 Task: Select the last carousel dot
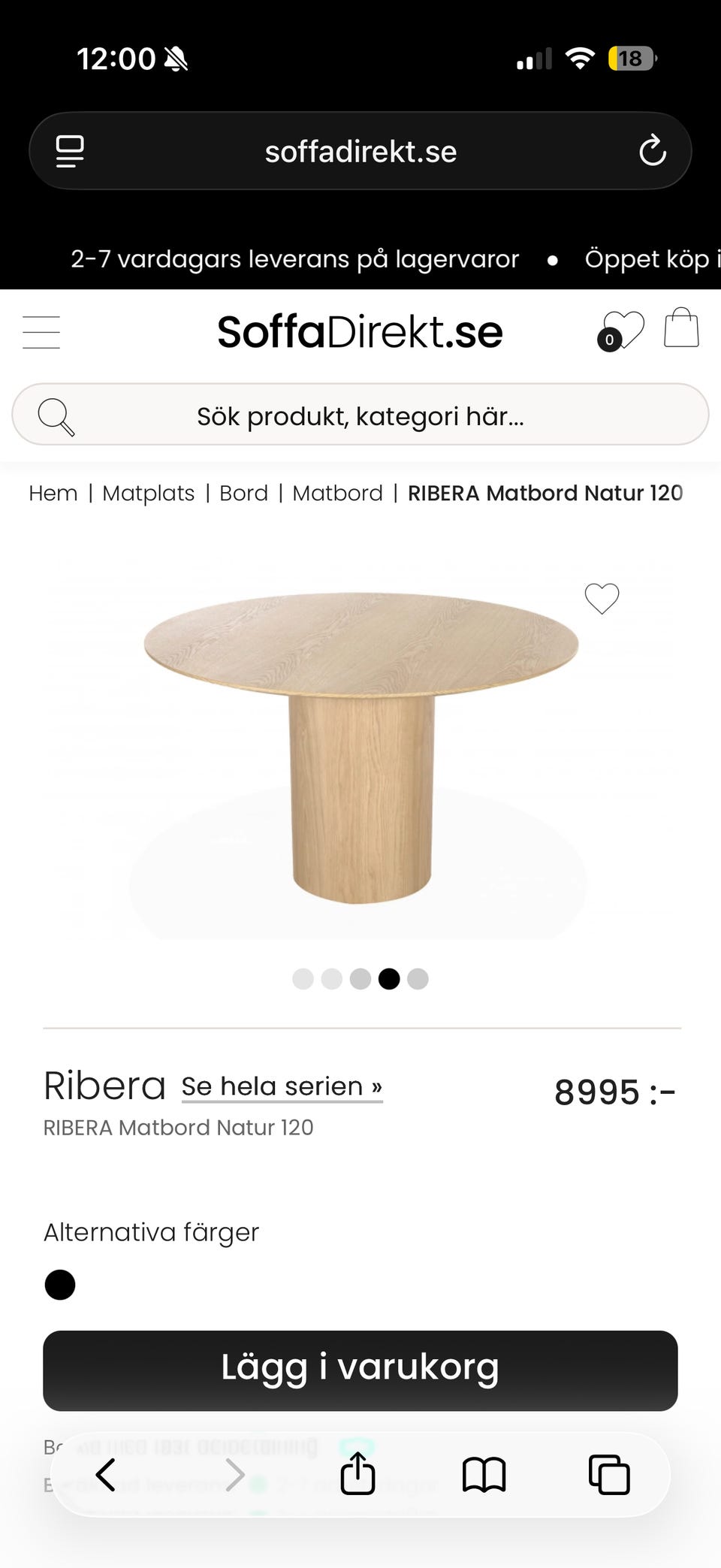pyautogui.click(x=418, y=979)
